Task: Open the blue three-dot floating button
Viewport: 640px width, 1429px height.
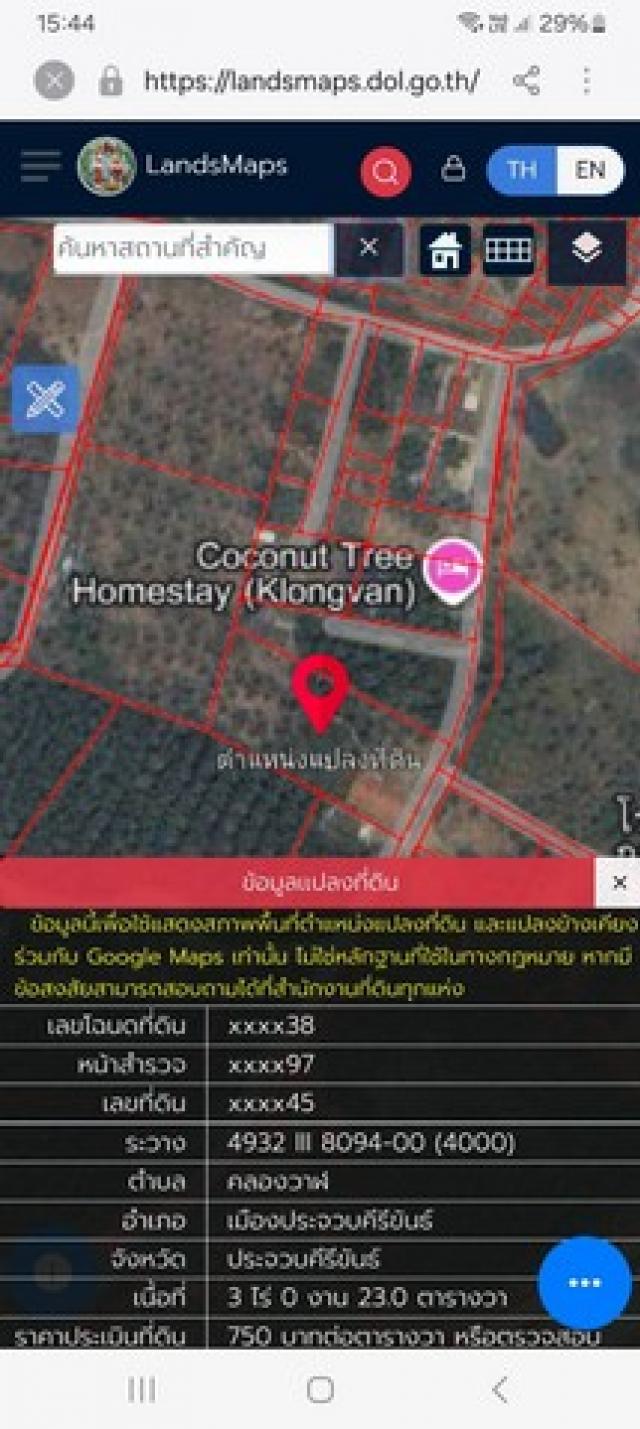Action: [x=584, y=1283]
